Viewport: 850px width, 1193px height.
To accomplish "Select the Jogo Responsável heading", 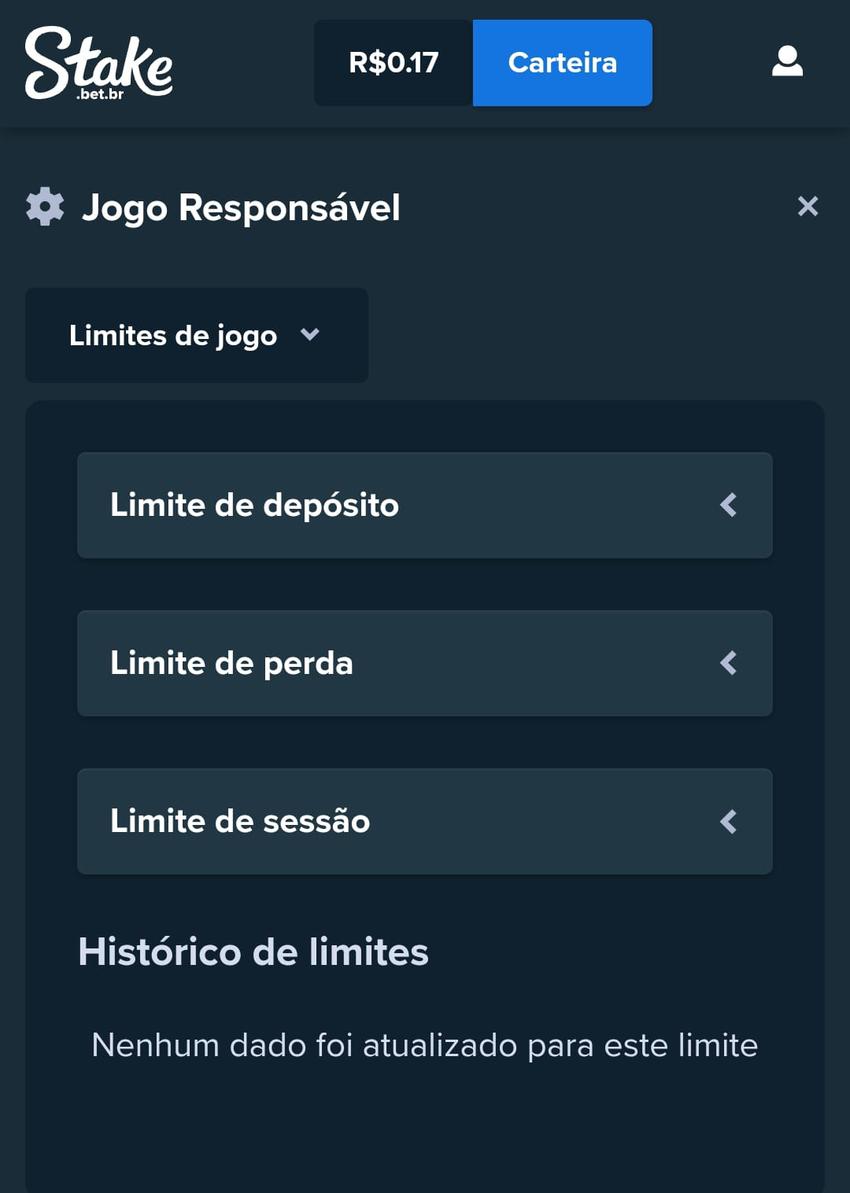I will [x=242, y=207].
